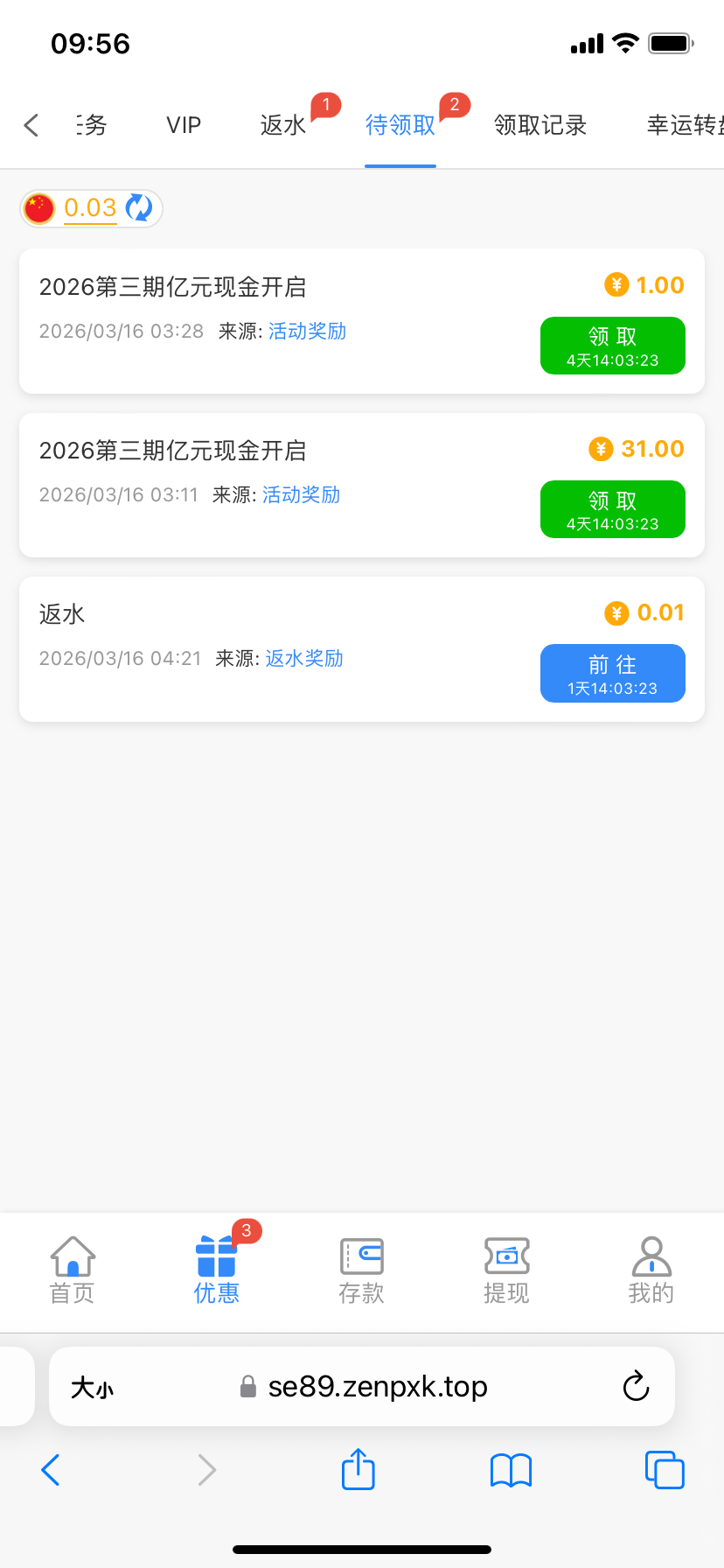Claim the 1.00 reward with 领取
The height and width of the screenshot is (1568, 724).
[612, 346]
